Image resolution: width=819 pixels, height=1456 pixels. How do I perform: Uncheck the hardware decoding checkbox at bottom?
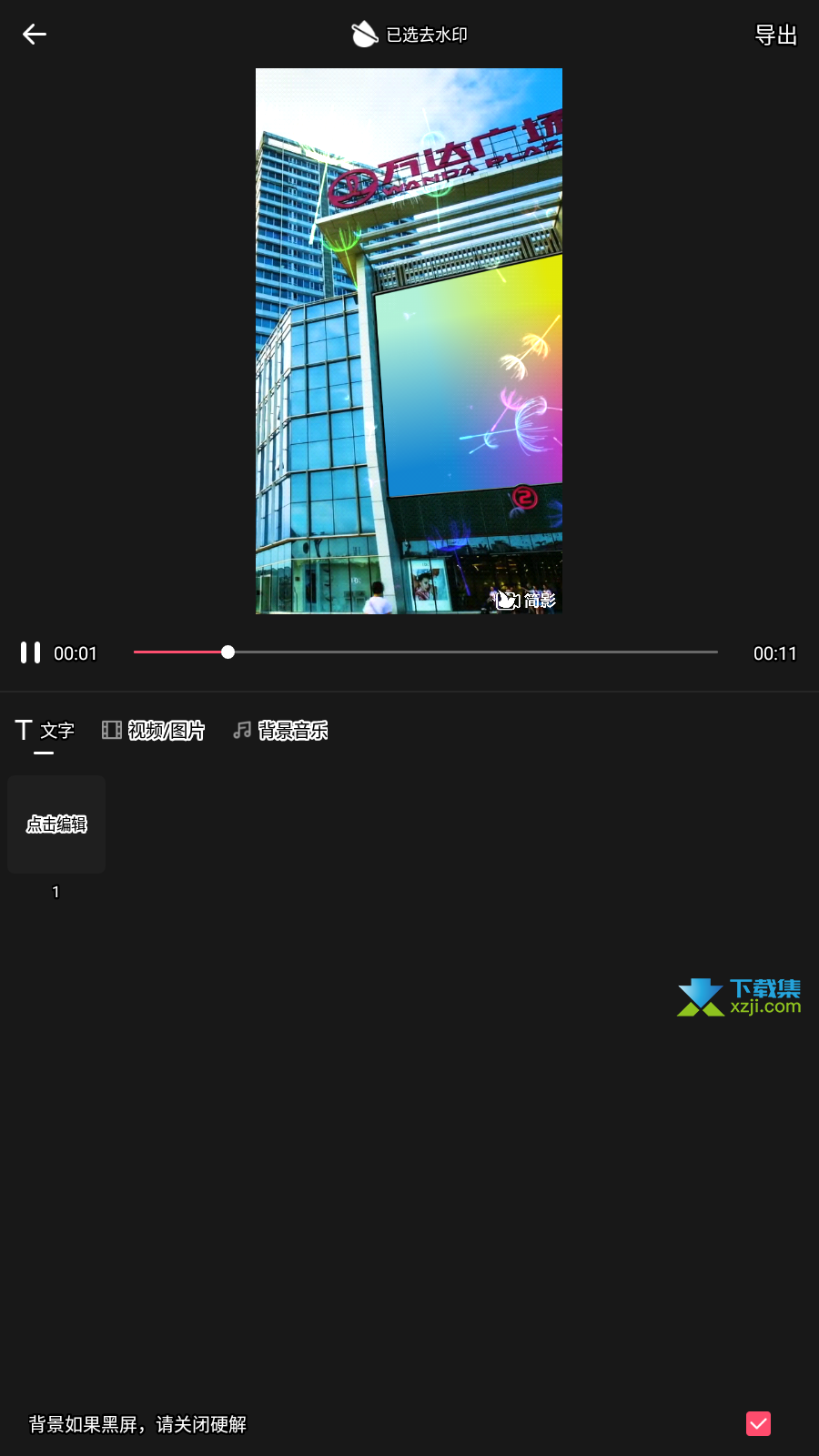(758, 1423)
